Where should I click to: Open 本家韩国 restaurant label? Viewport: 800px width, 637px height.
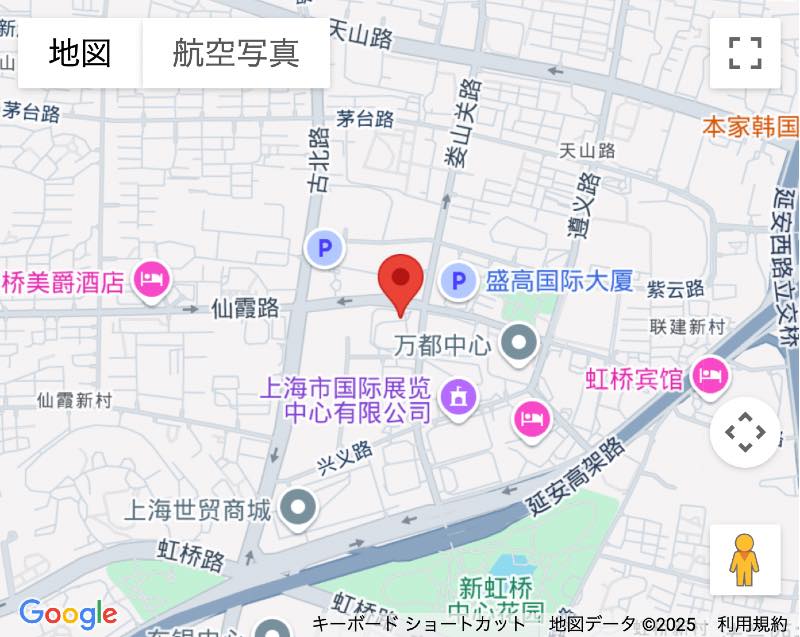click(750, 127)
